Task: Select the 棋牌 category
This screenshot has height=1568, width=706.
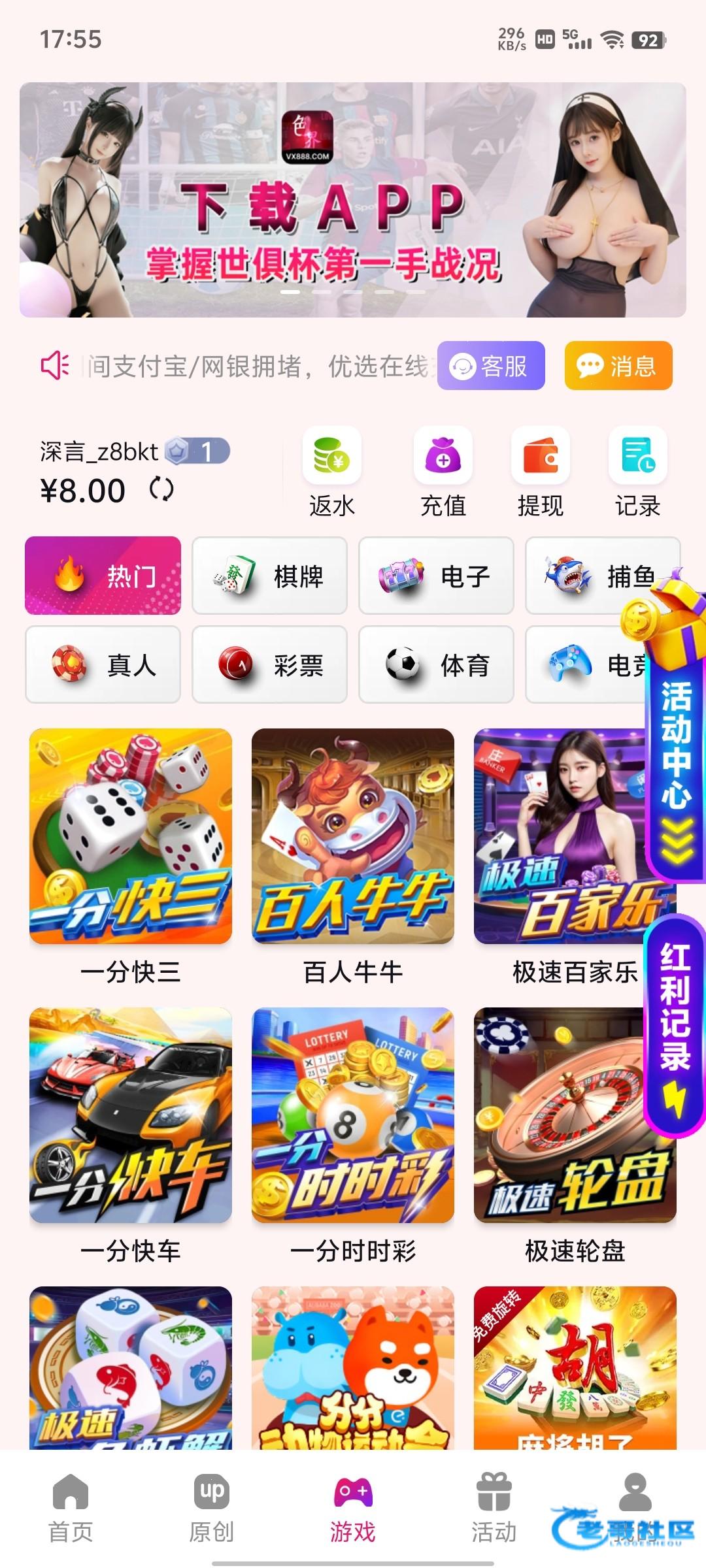Action: coord(269,576)
